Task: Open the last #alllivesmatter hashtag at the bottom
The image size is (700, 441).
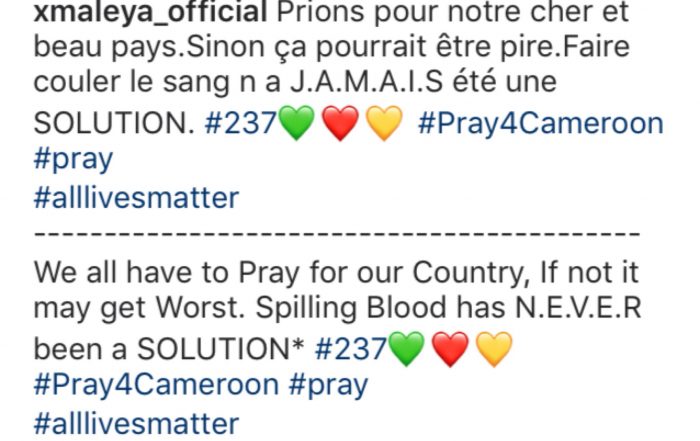Action: pyautogui.click(x=136, y=422)
